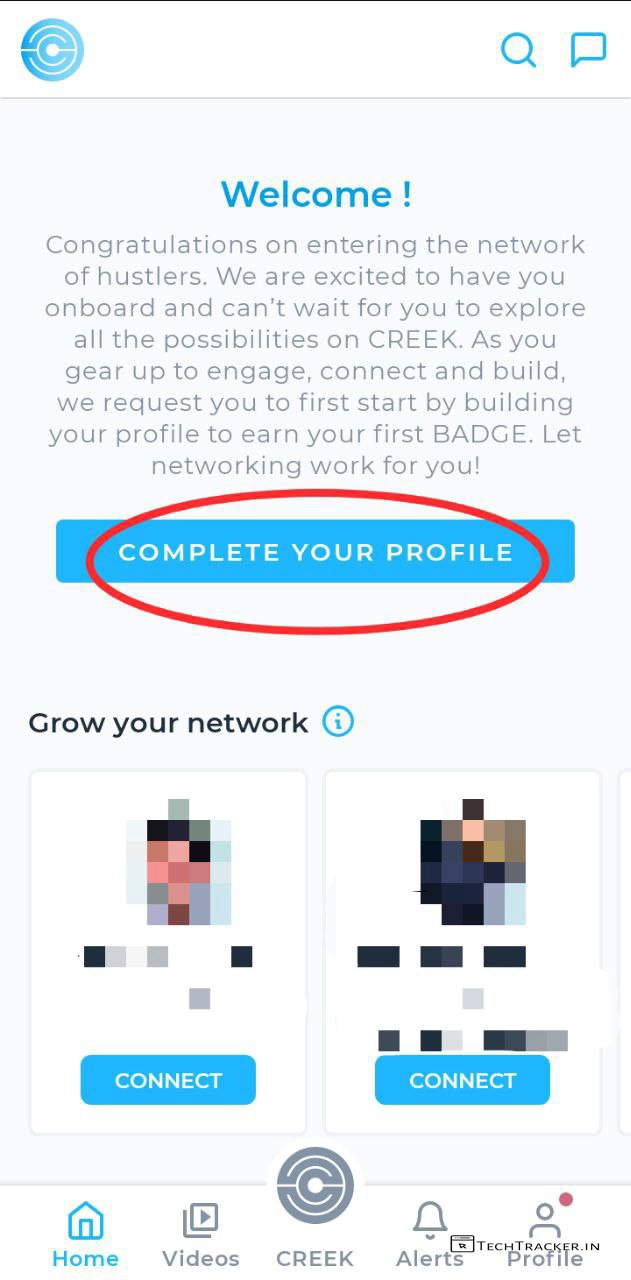Switch to the Alerts tab
This screenshot has height=1280, width=631.
[430, 1234]
